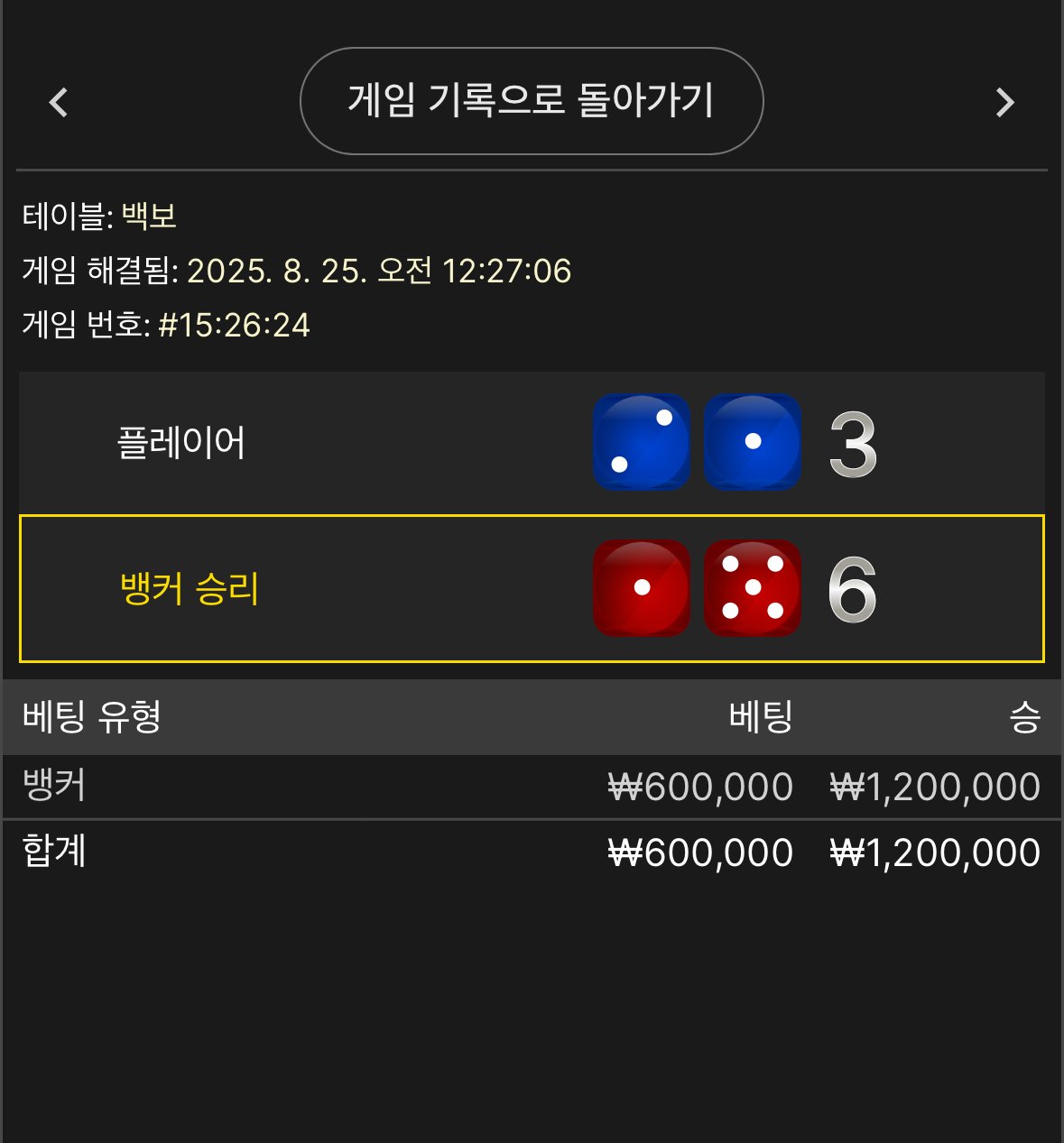Go to the previous game record
The height and width of the screenshot is (1143, 1064).
[59, 102]
